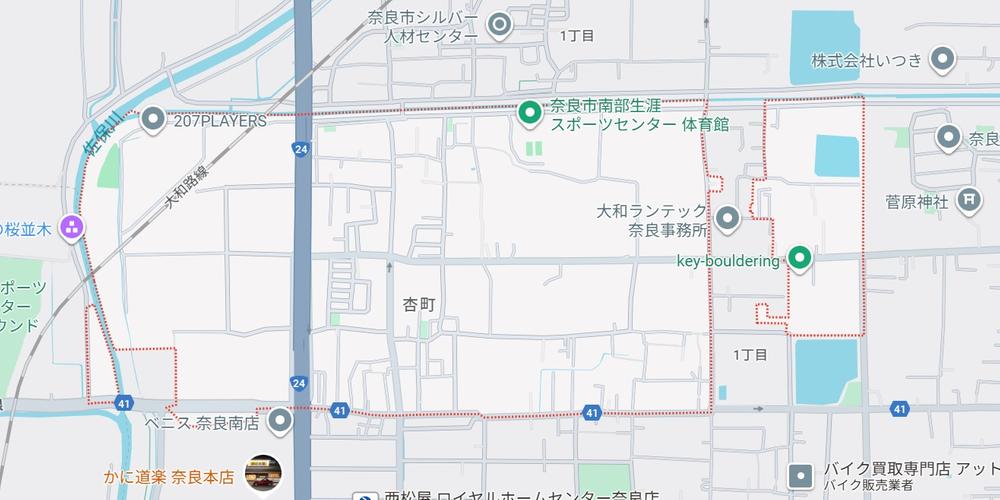Open 大和ランテック 奈良事務所 marker
The width and height of the screenshot is (1000, 500).
point(727,216)
